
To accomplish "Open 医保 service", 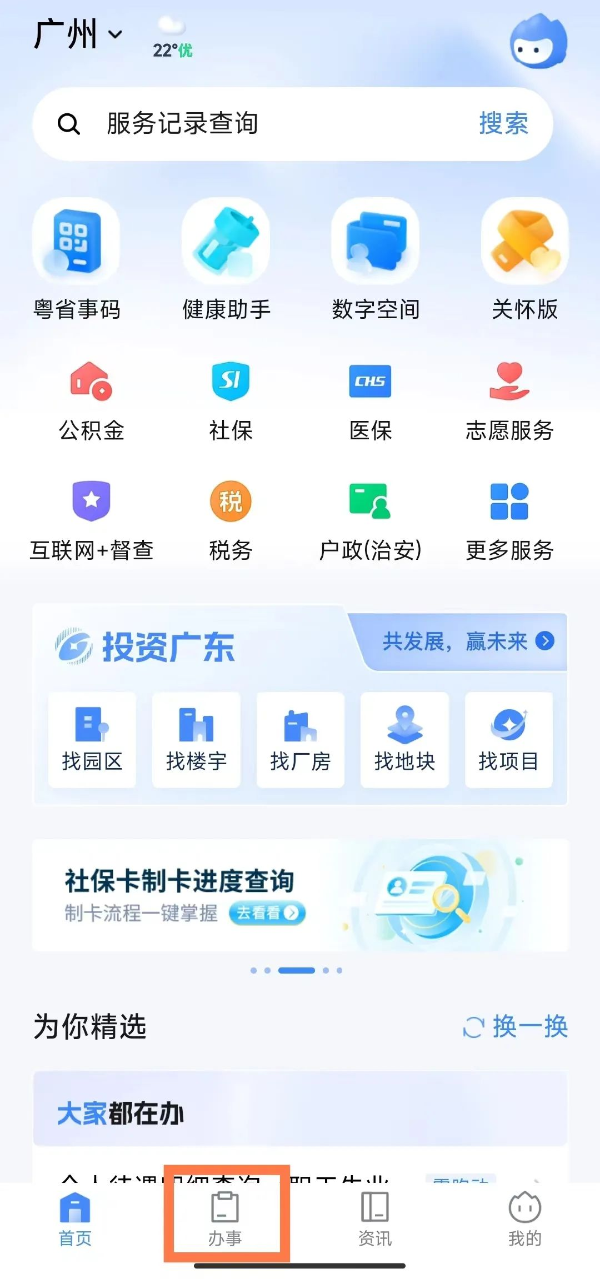I will tap(370, 400).
